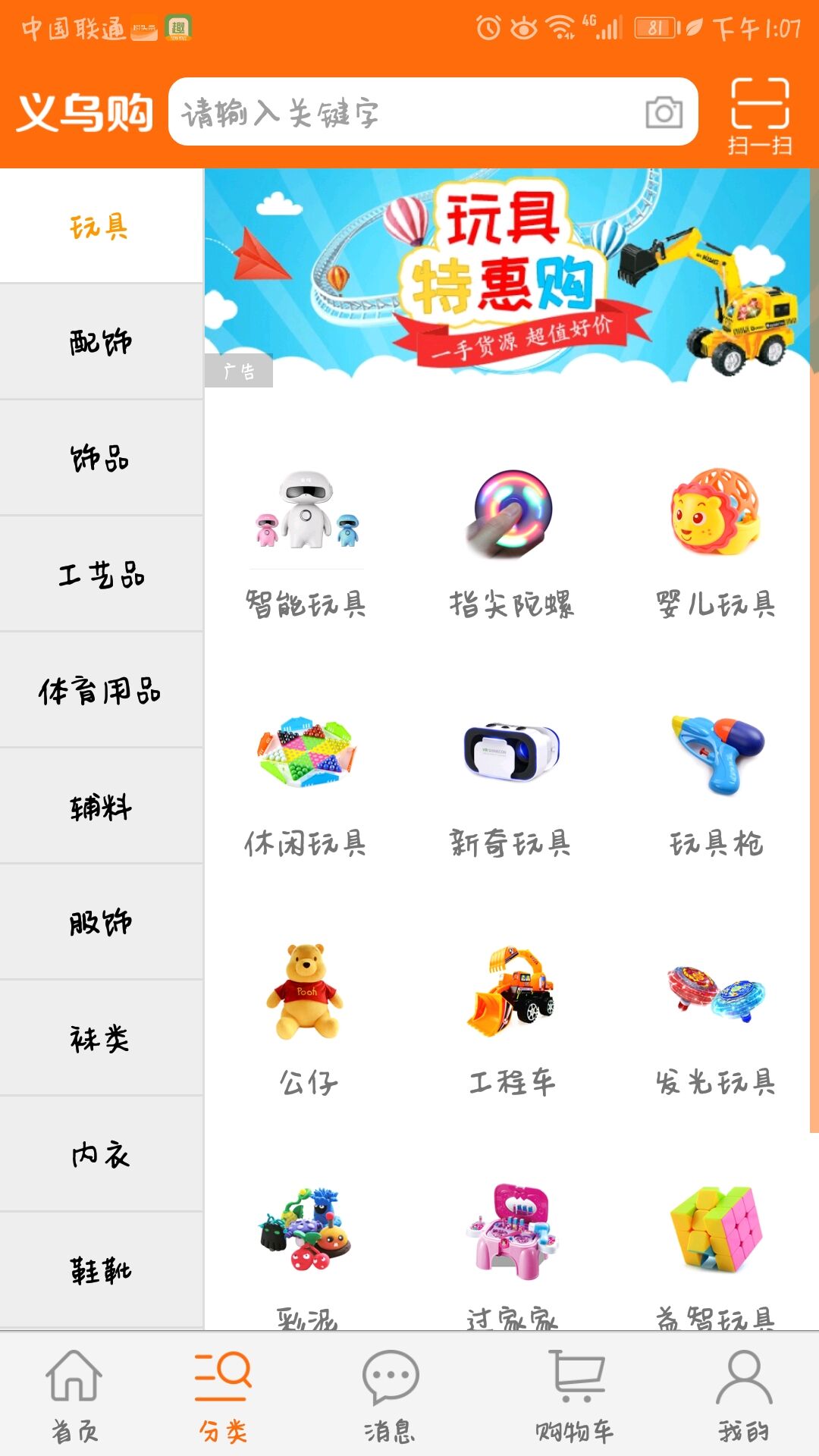
Task: Open the 扫一扫 scanner
Action: tap(759, 115)
